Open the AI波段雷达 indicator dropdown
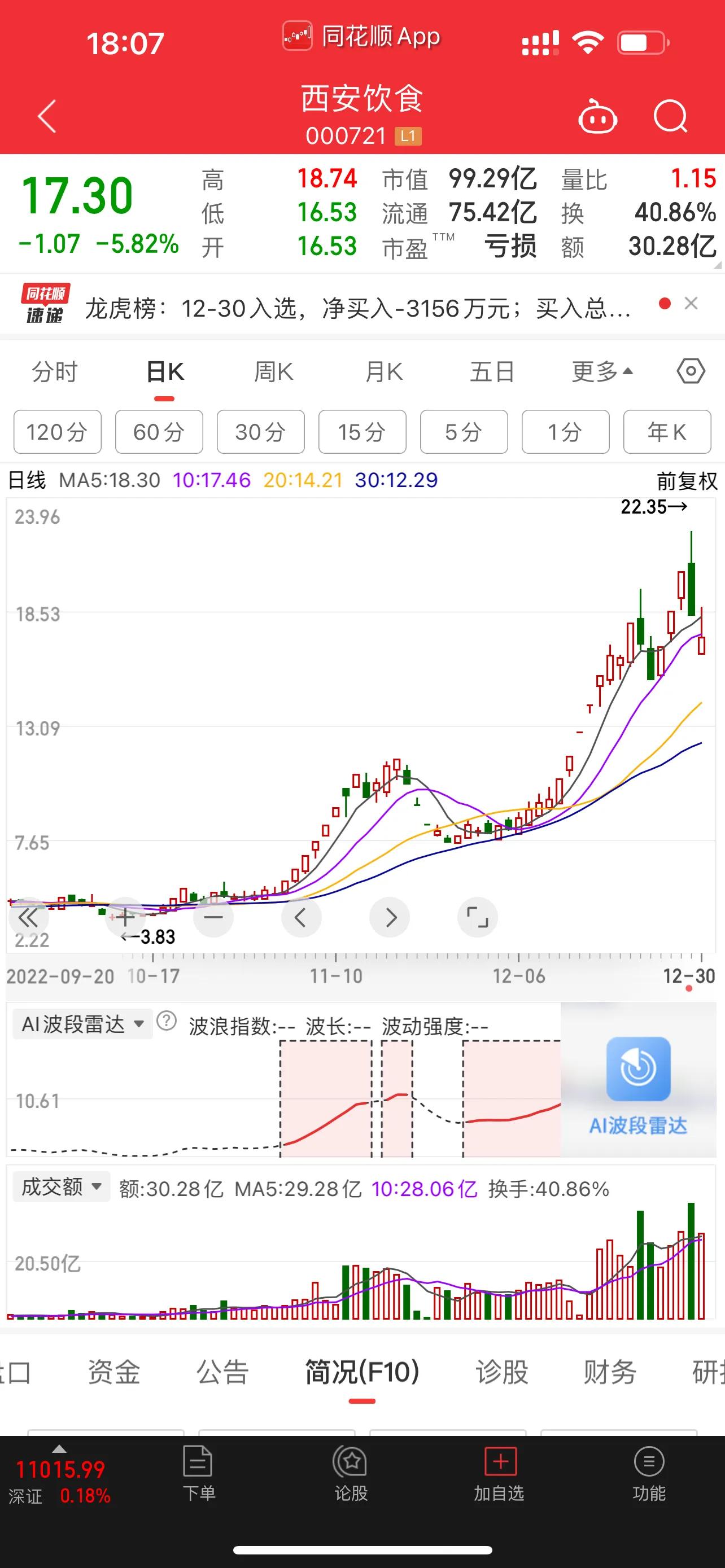This screenshot has width=725, height=1568. [x=83, y=1024]
